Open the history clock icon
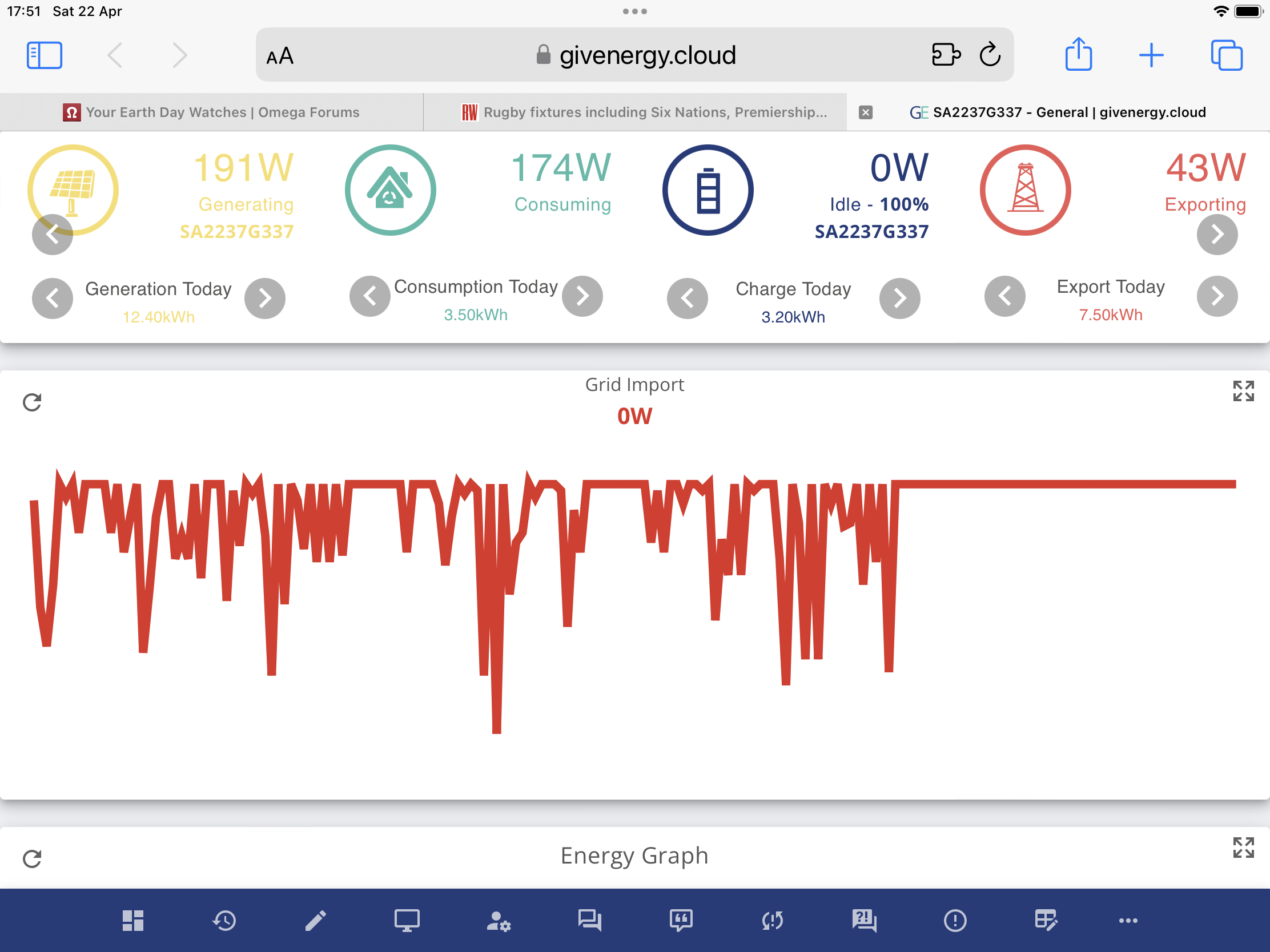The width and height of the screenshot is (1270, 952). coord(224,921)
